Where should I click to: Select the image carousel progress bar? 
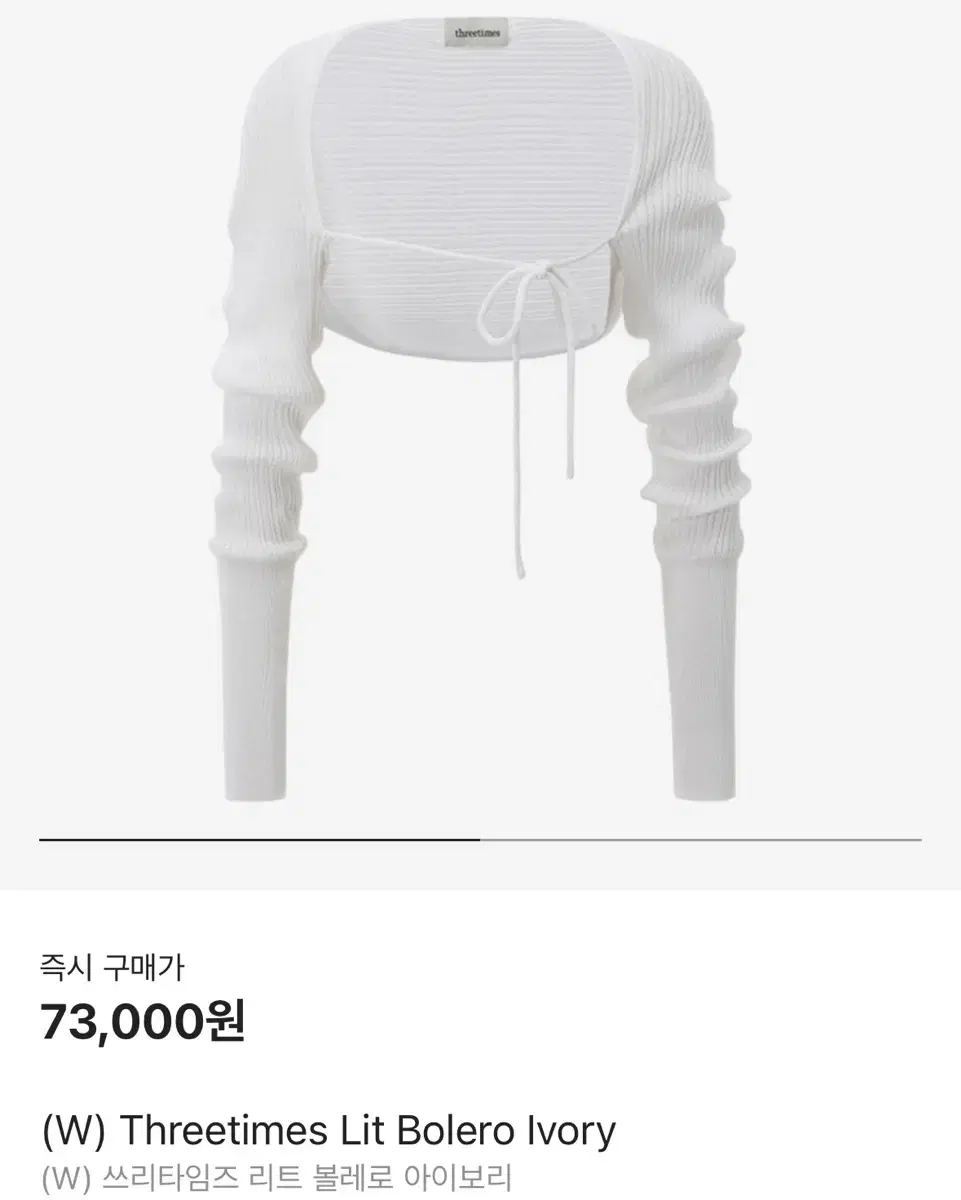click(480, 840)
